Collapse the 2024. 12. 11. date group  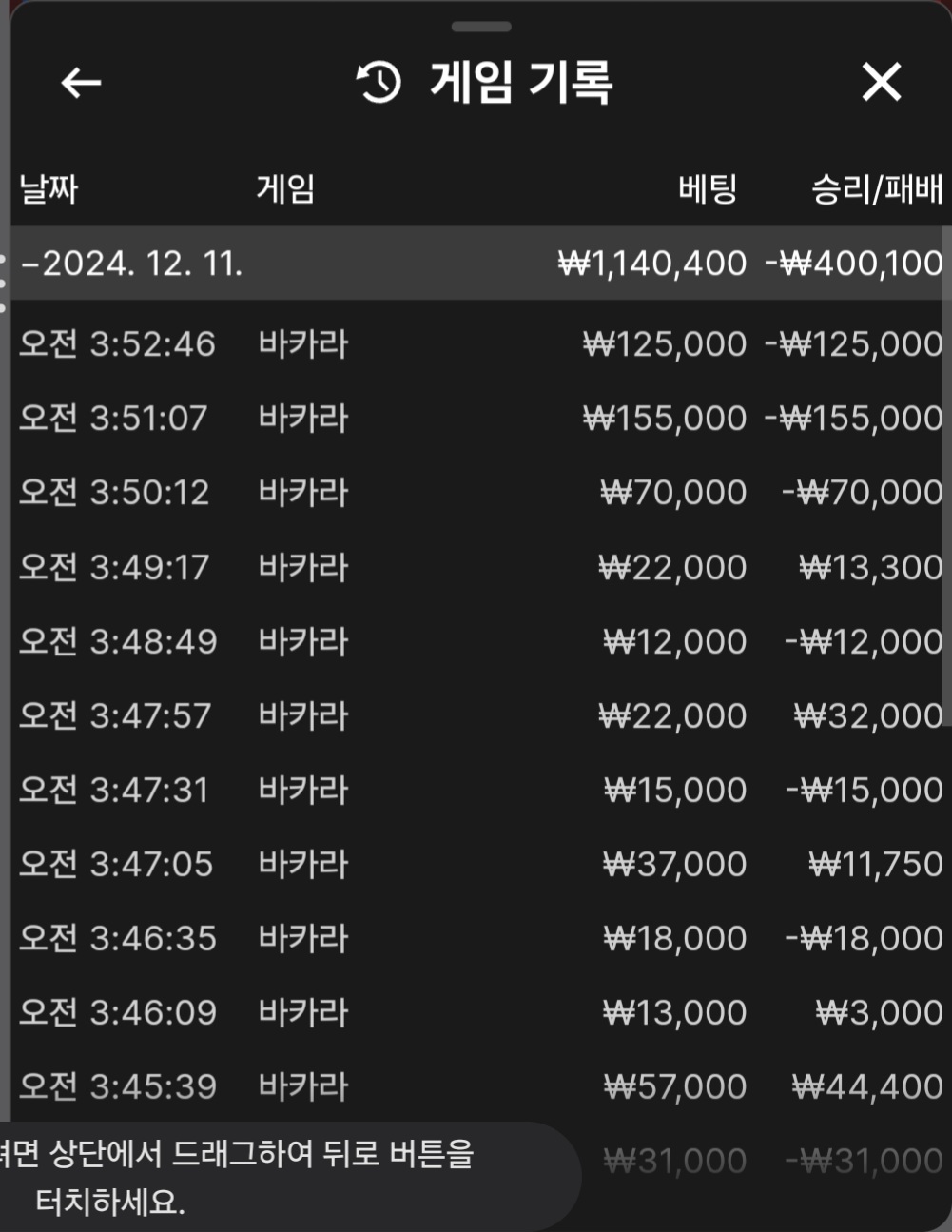(x=133, y=264)
